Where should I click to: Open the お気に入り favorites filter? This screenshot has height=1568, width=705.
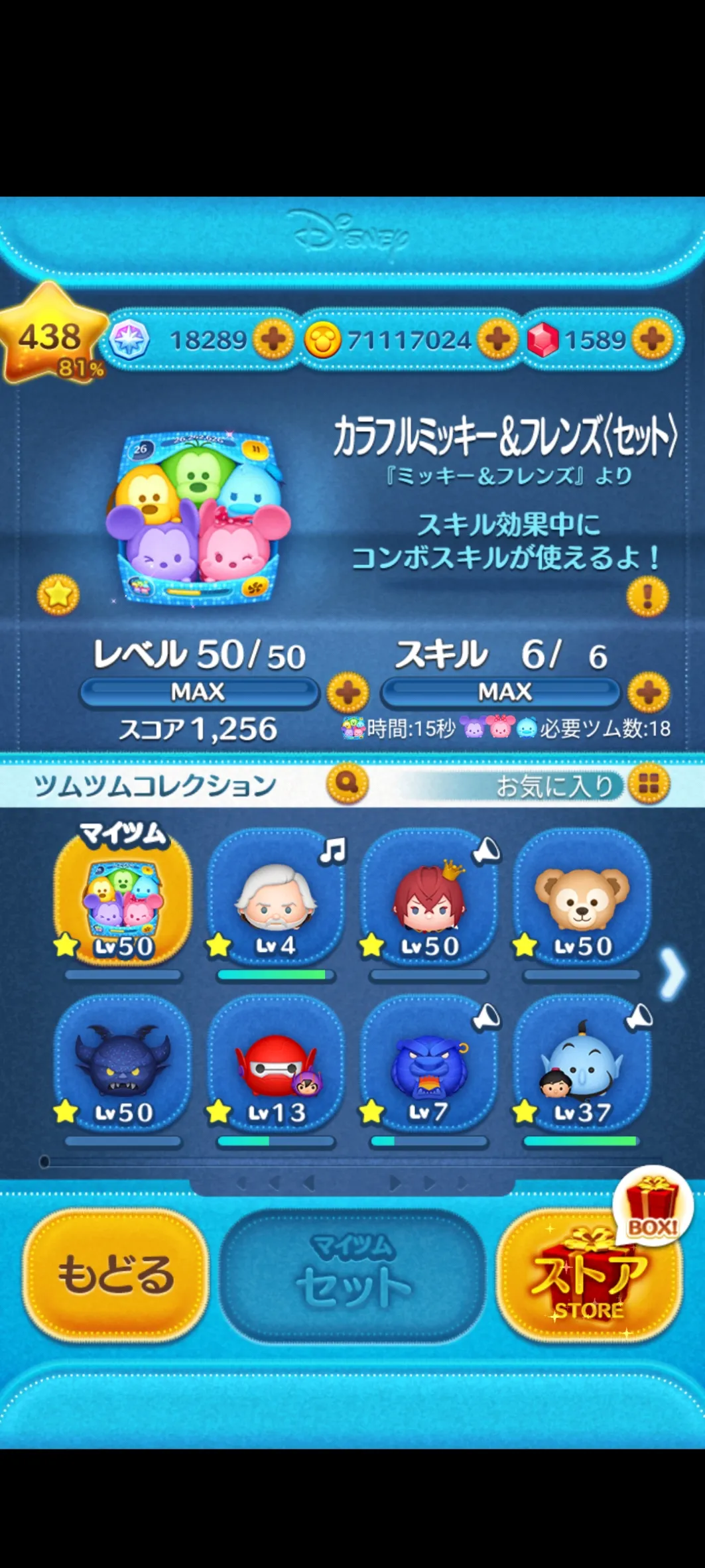(x=556, y=786)
